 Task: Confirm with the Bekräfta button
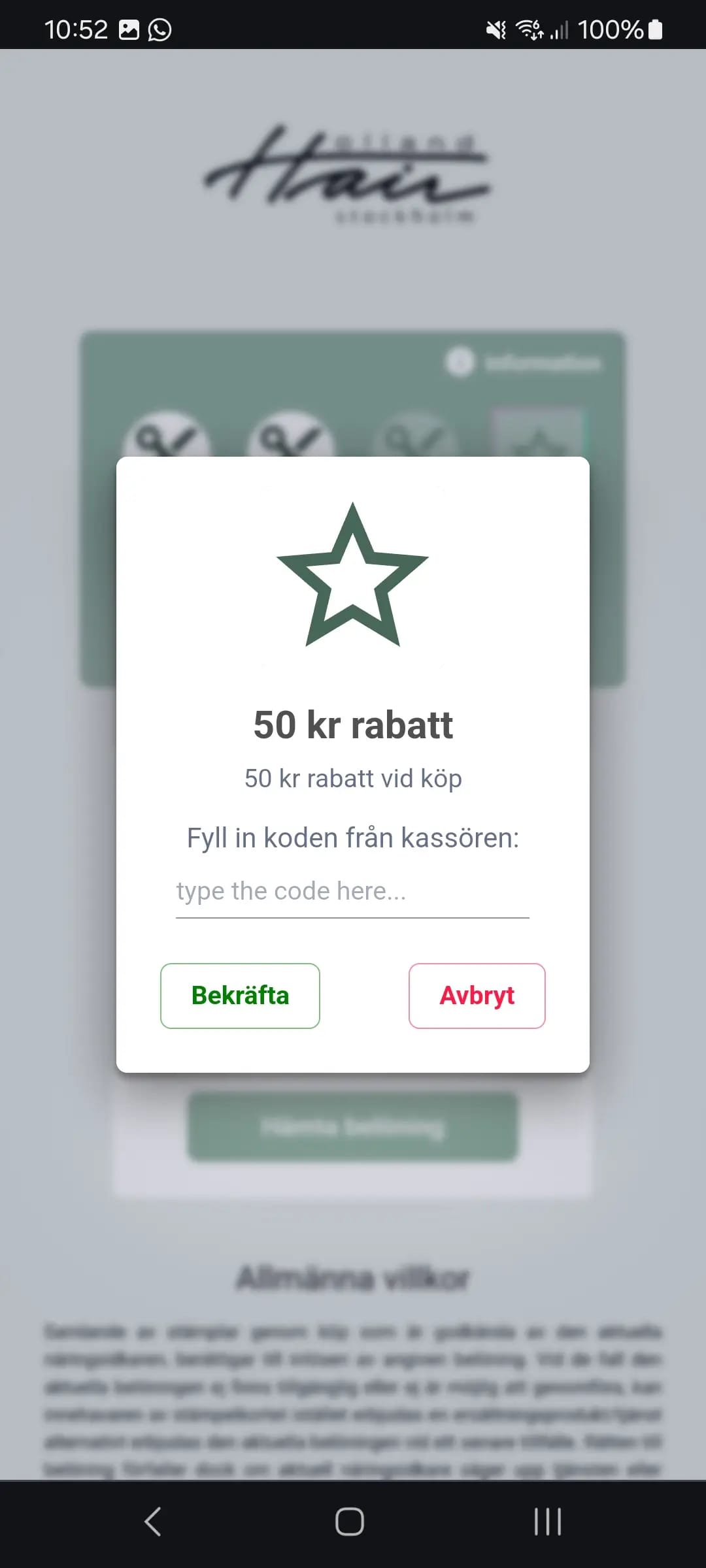[x=240, y=996]
